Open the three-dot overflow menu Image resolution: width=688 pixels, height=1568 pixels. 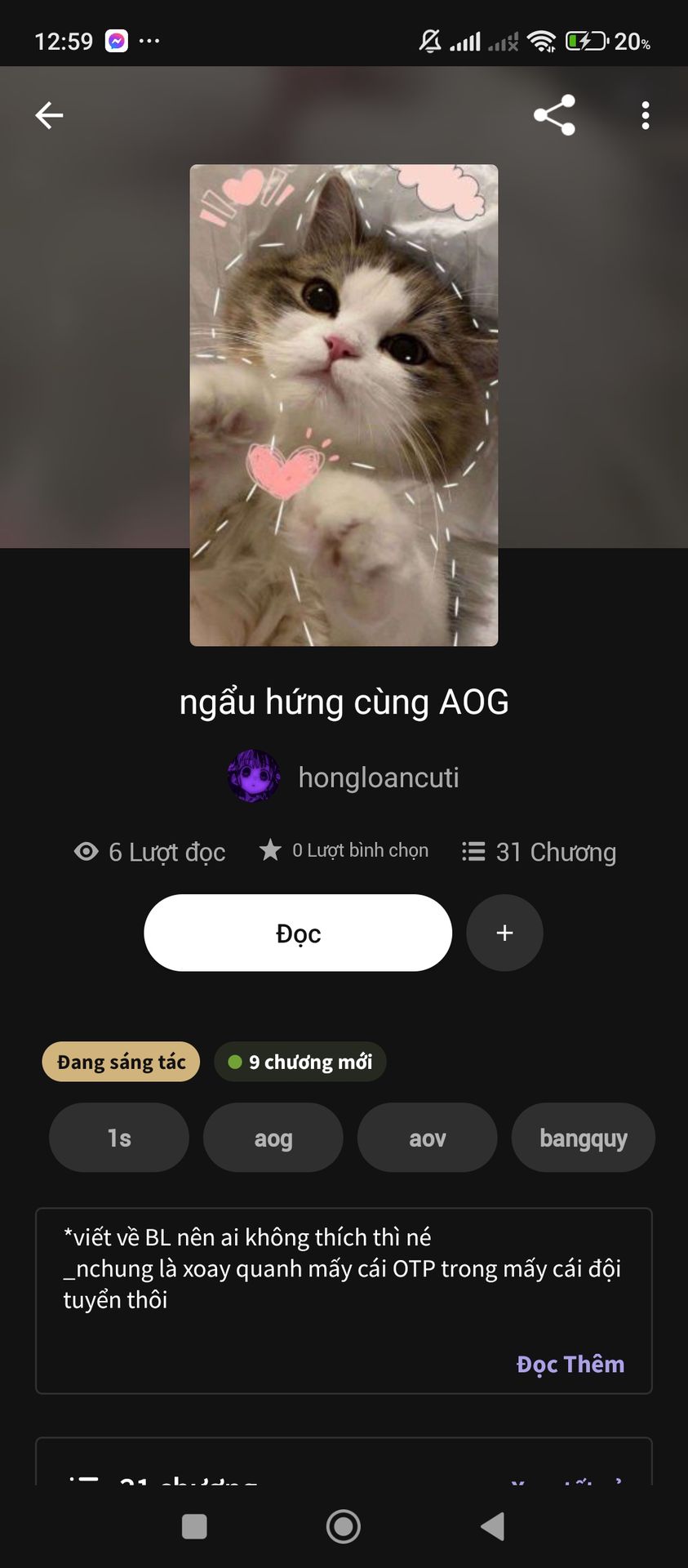click(x=646, y=115)
